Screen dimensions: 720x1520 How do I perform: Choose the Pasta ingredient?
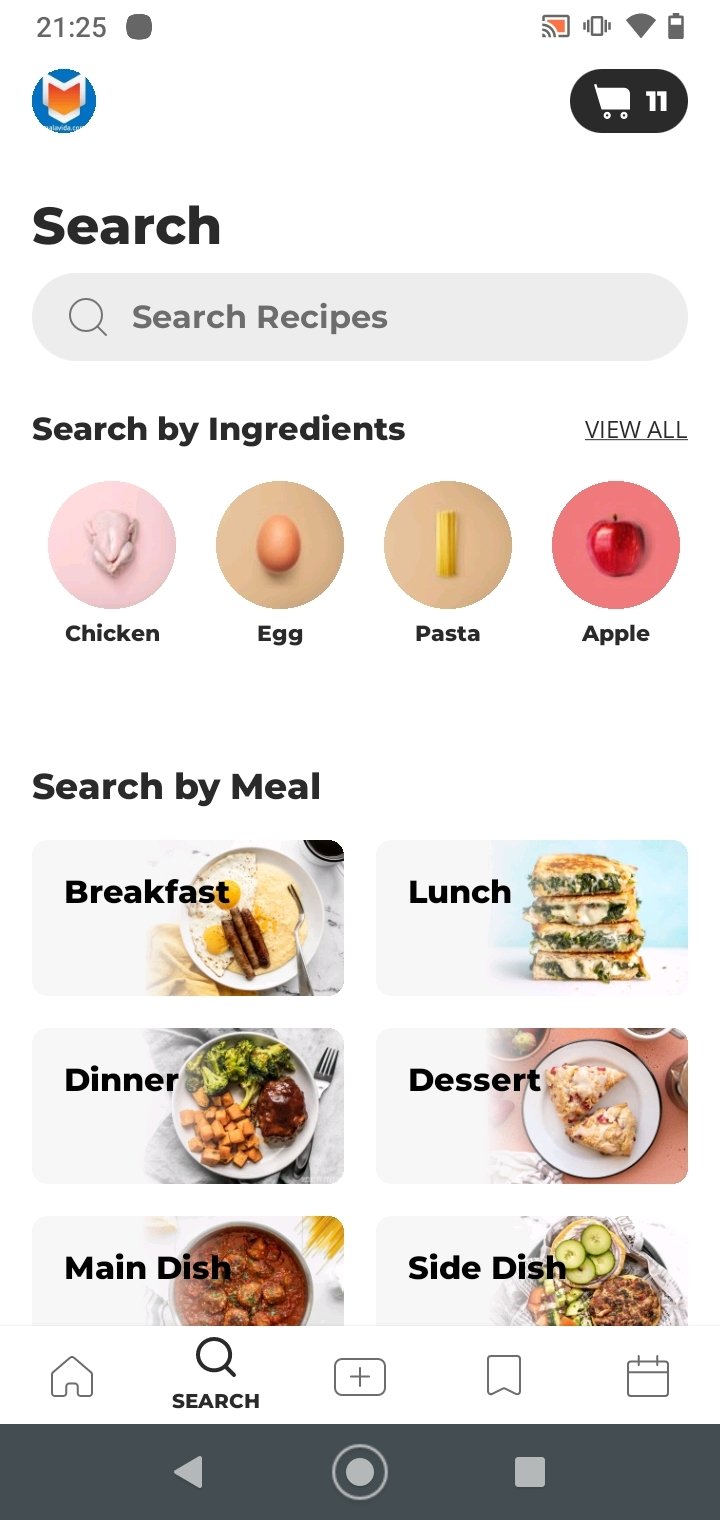tap(448, 545)
